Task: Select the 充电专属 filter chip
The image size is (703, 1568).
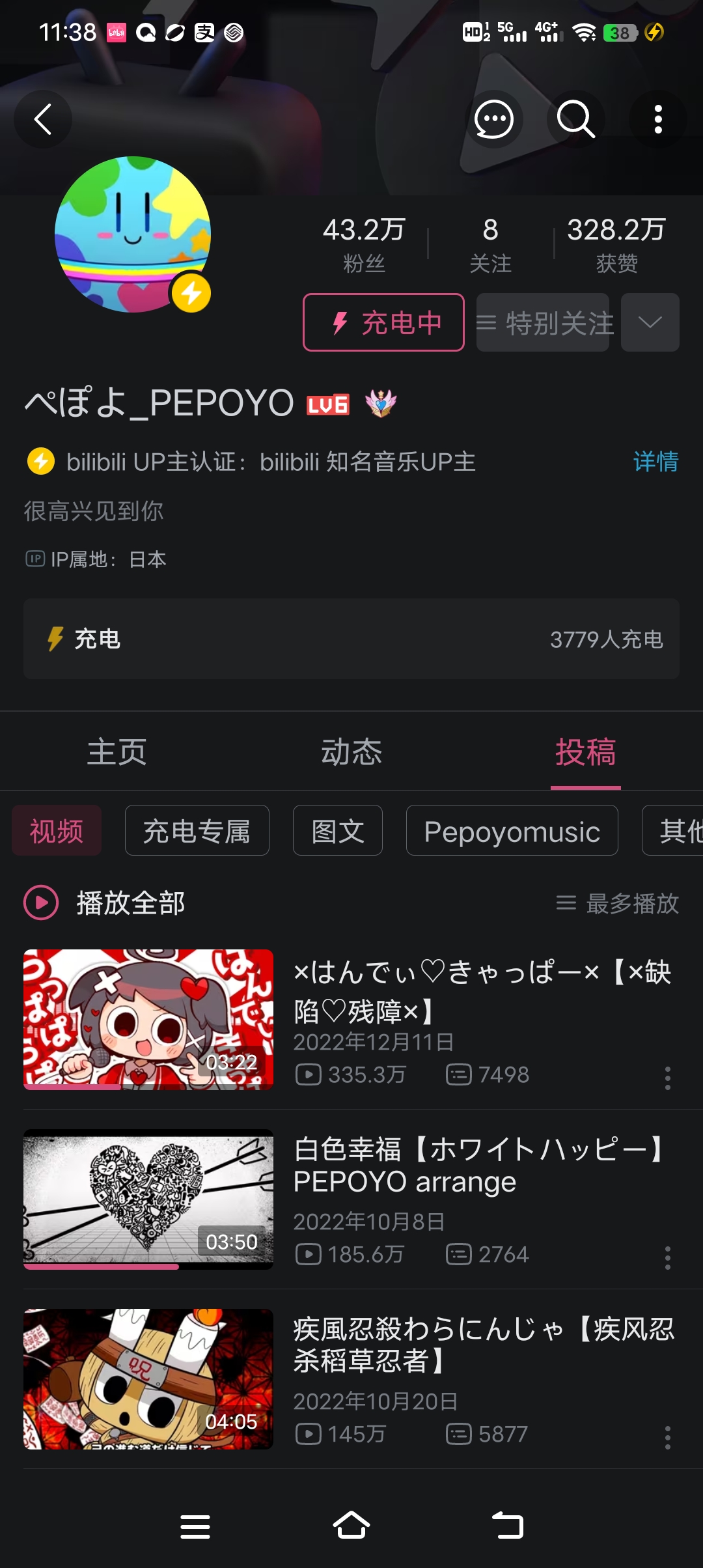Action: tap(197, 831)
